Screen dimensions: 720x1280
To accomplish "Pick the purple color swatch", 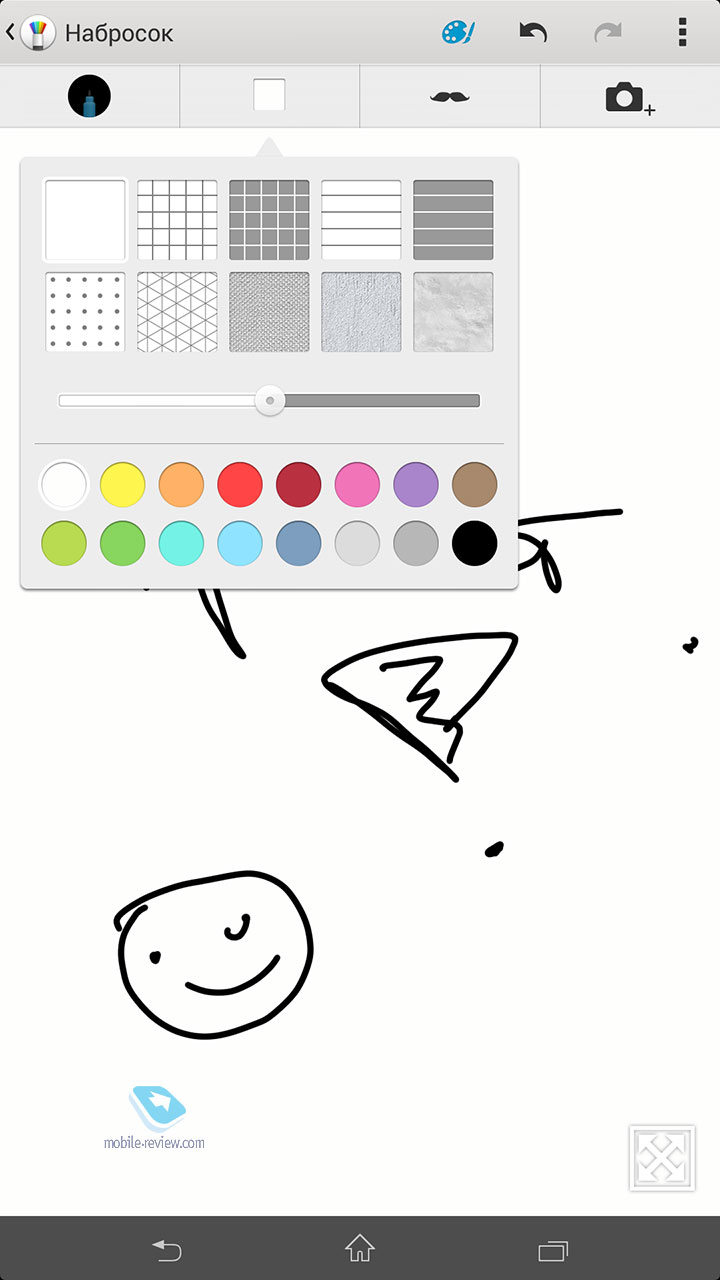I will [x=416, y=485].
